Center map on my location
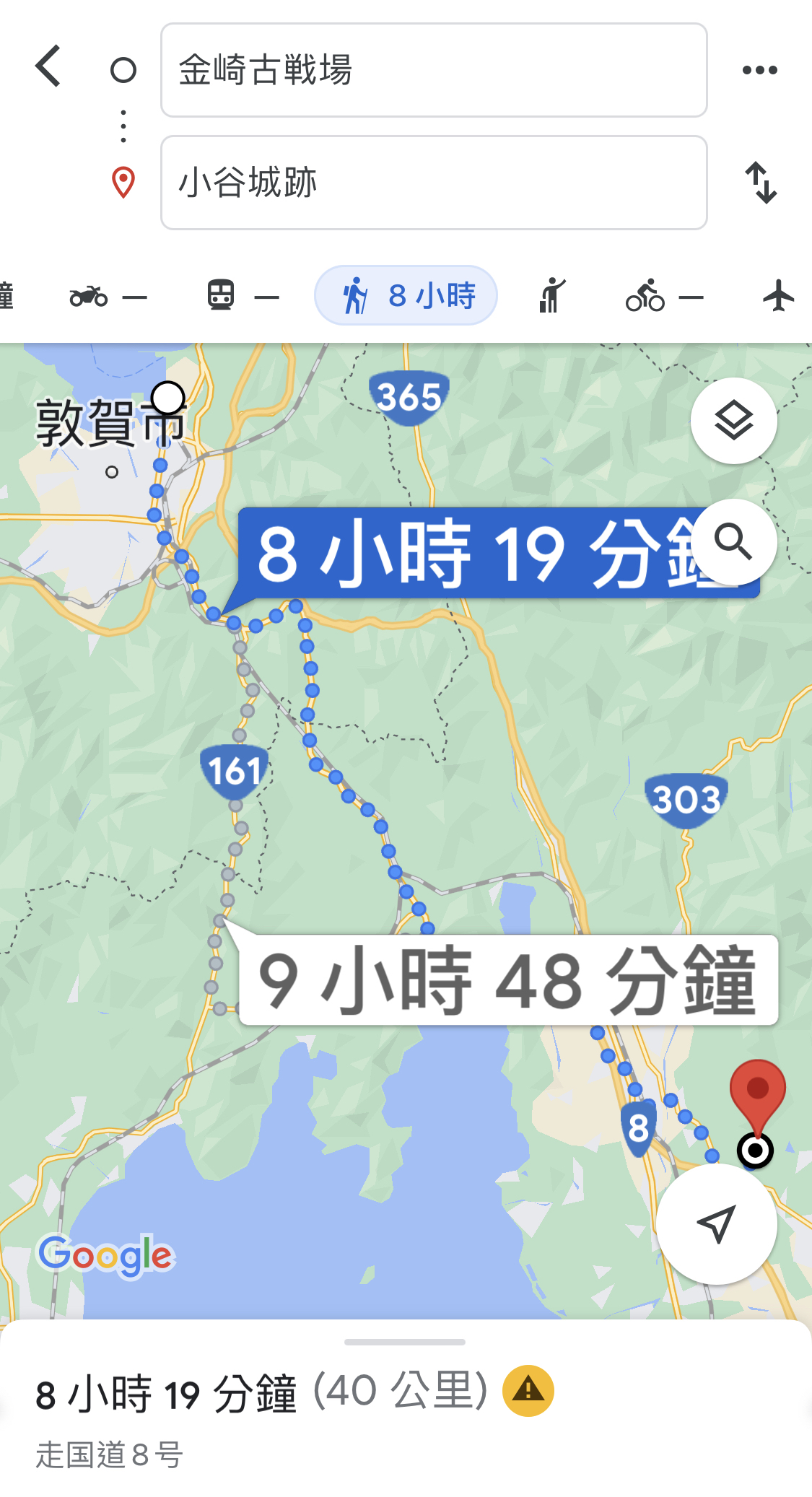This screenshot has height=1497, width=812. click(716, 1224)
